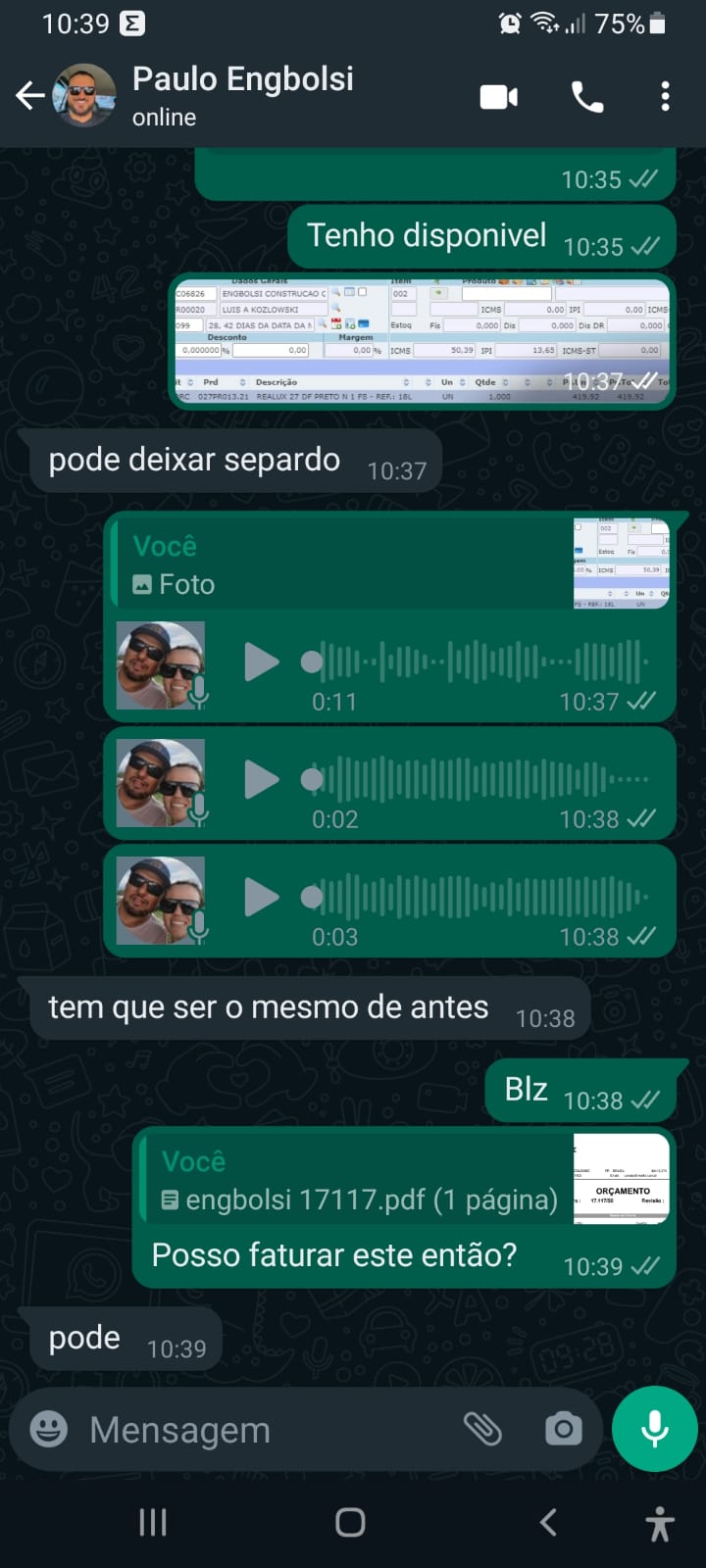
Task: Open Paulo Engbolsi's contact info
Action: point(243,95)
